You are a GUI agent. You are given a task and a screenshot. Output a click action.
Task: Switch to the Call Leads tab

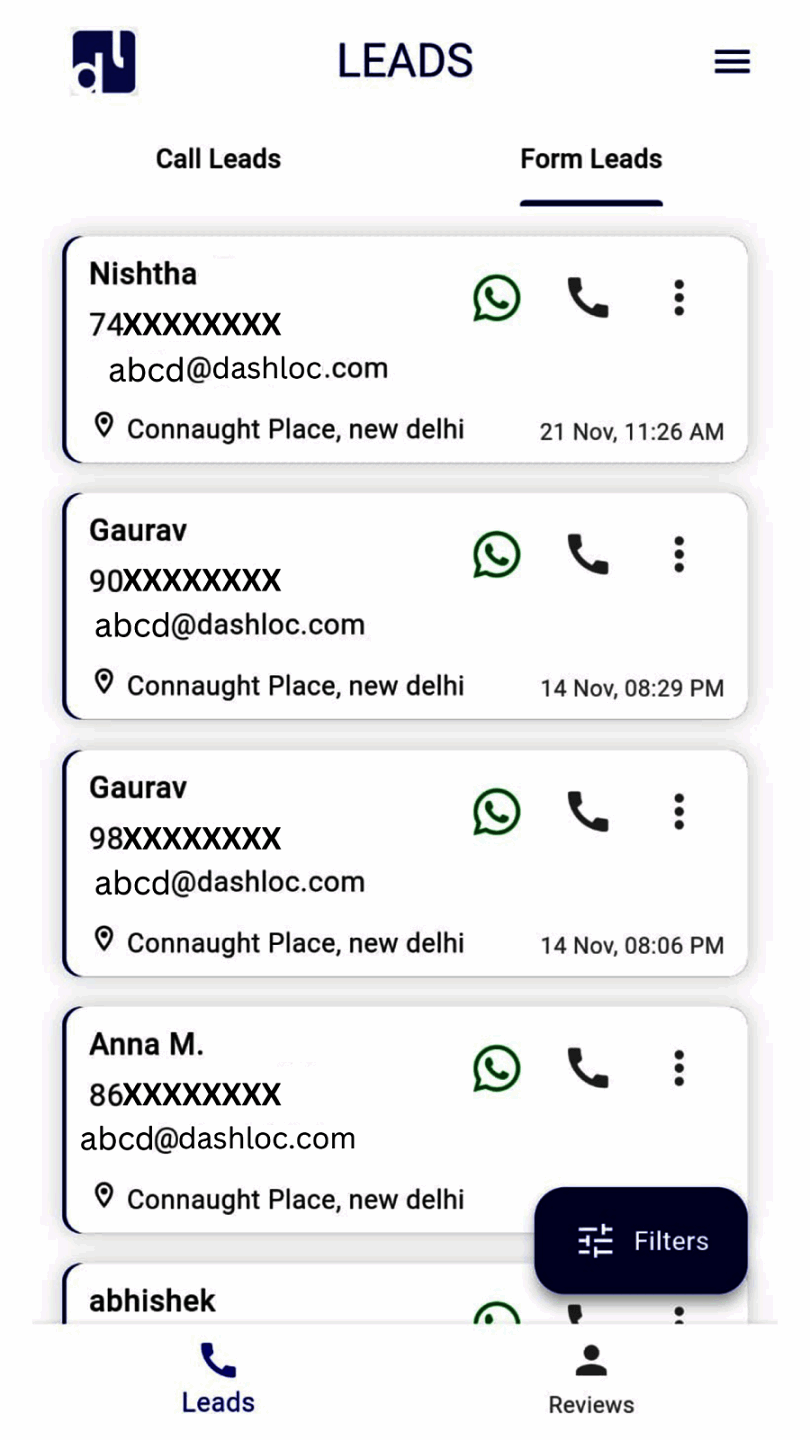click(x=218, y=159)
